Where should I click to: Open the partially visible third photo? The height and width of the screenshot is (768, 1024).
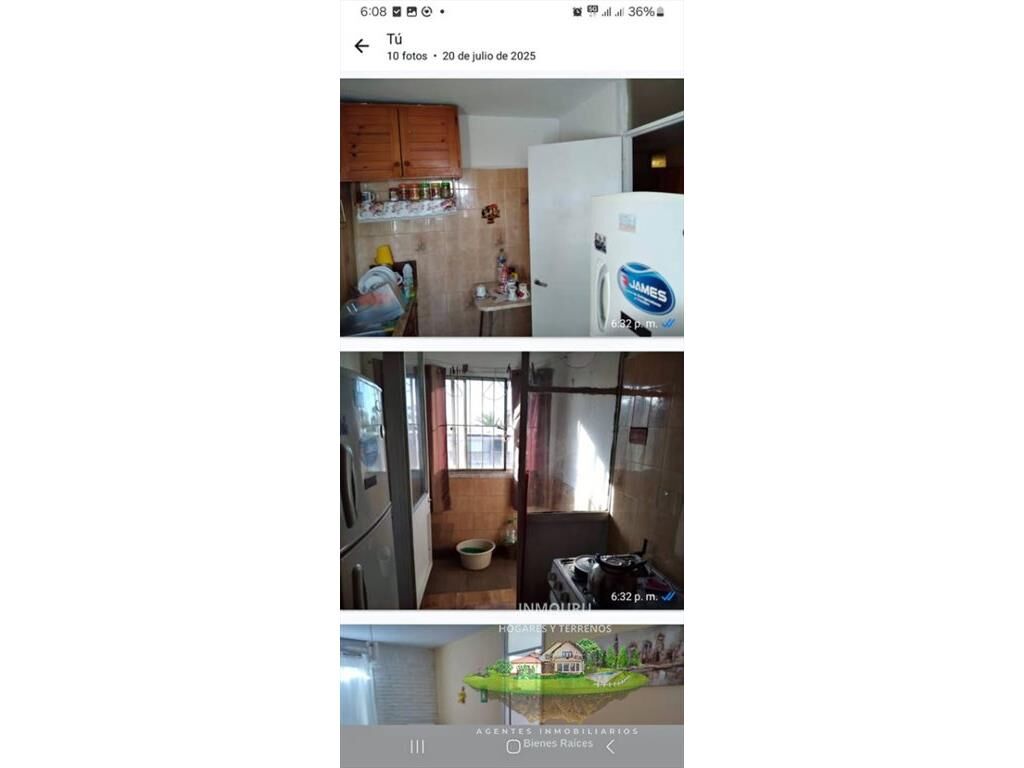tap(511, 670)
